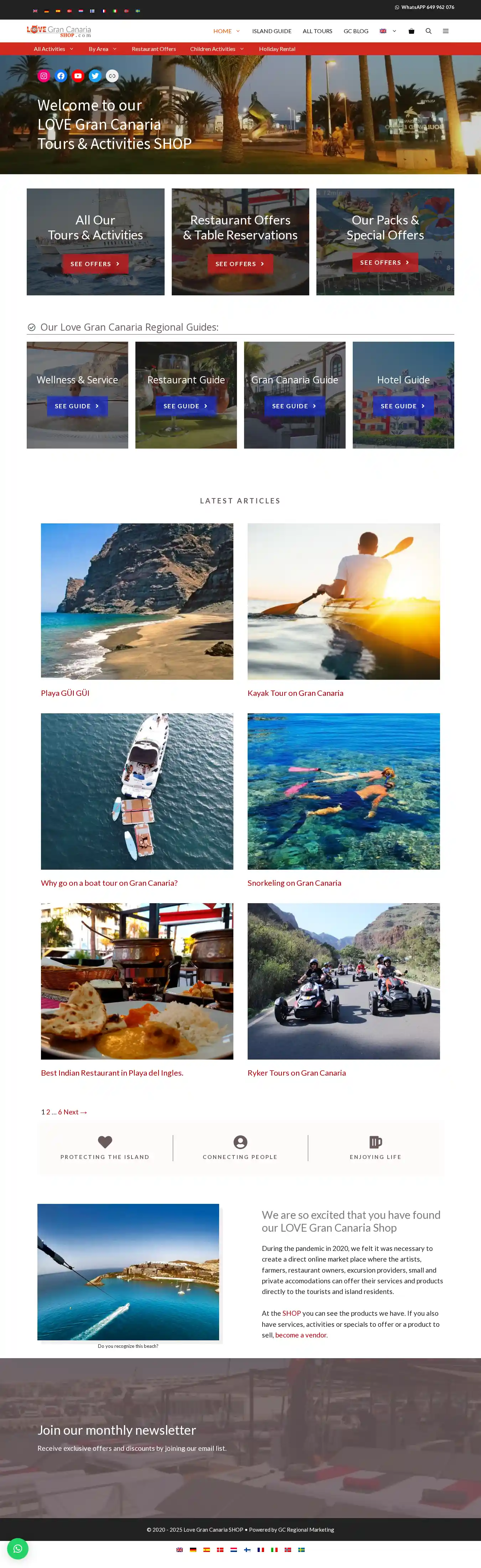The image size is (481, 1568).
Task: Expand the All Activities dropdown
Action: [x=53, y=49]
